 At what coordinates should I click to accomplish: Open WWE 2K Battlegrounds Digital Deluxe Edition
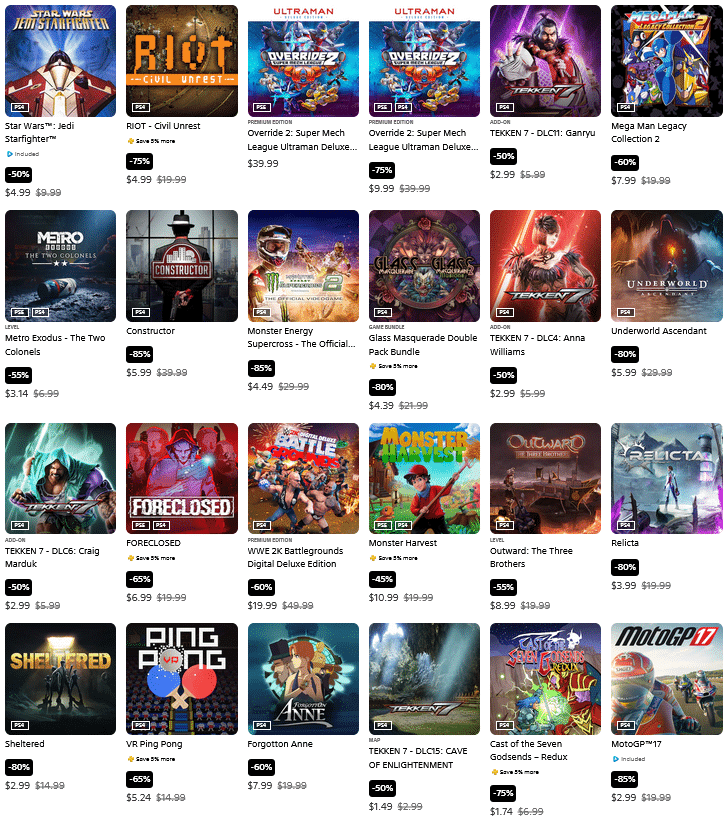click(303, 478)
